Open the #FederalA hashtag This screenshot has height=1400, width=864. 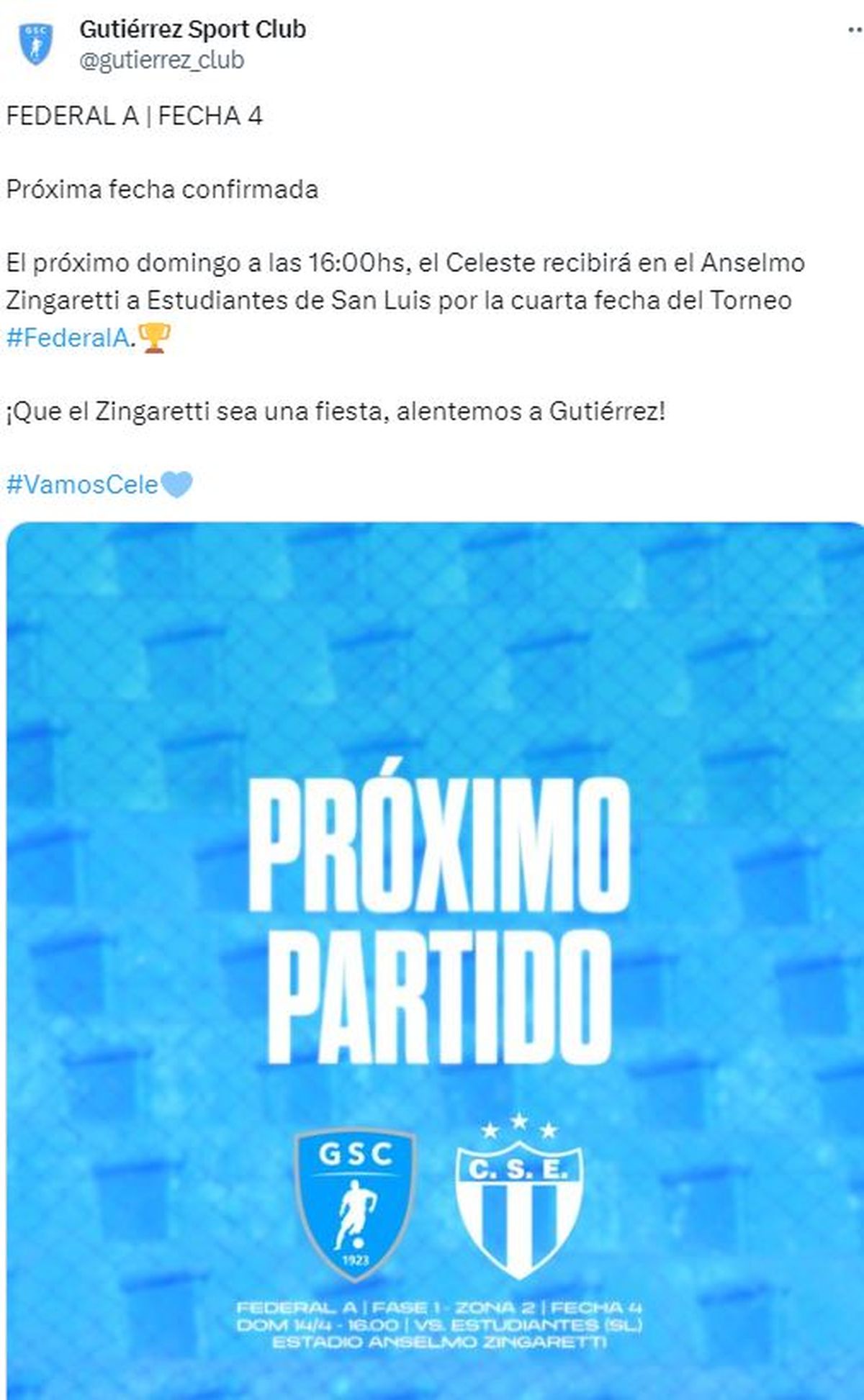(68, 338)
